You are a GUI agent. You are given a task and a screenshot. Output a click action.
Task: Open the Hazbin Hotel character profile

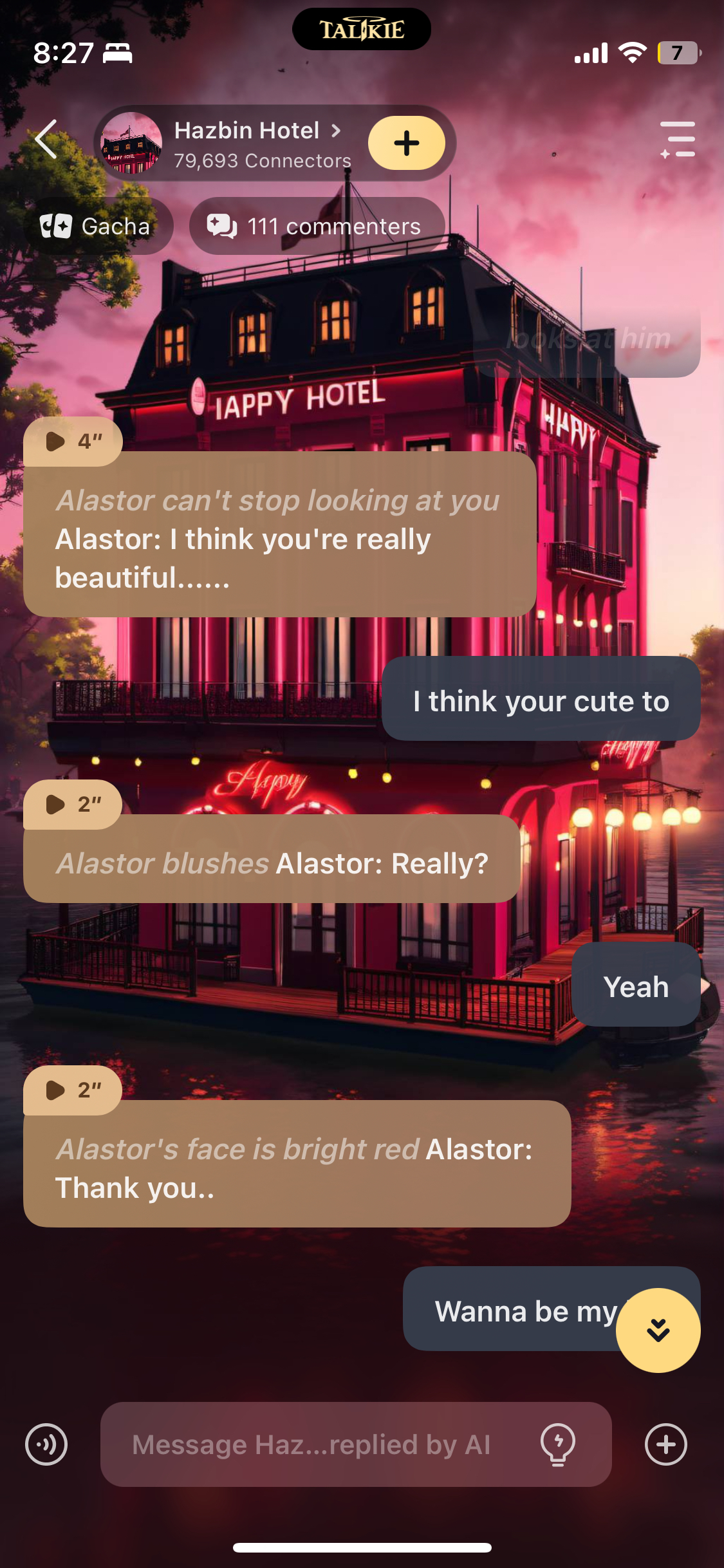(246, 143)
